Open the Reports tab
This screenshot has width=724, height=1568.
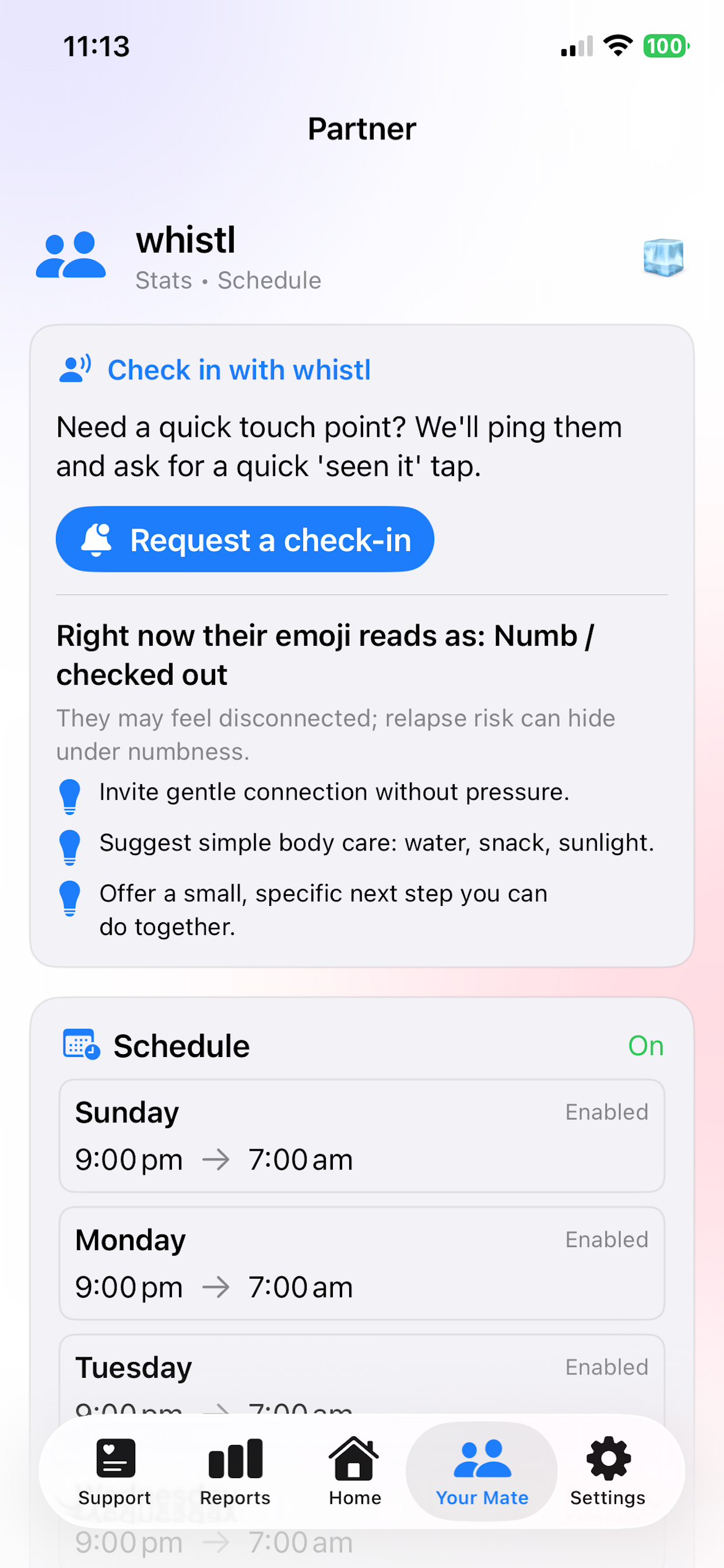click(235, 1471)
